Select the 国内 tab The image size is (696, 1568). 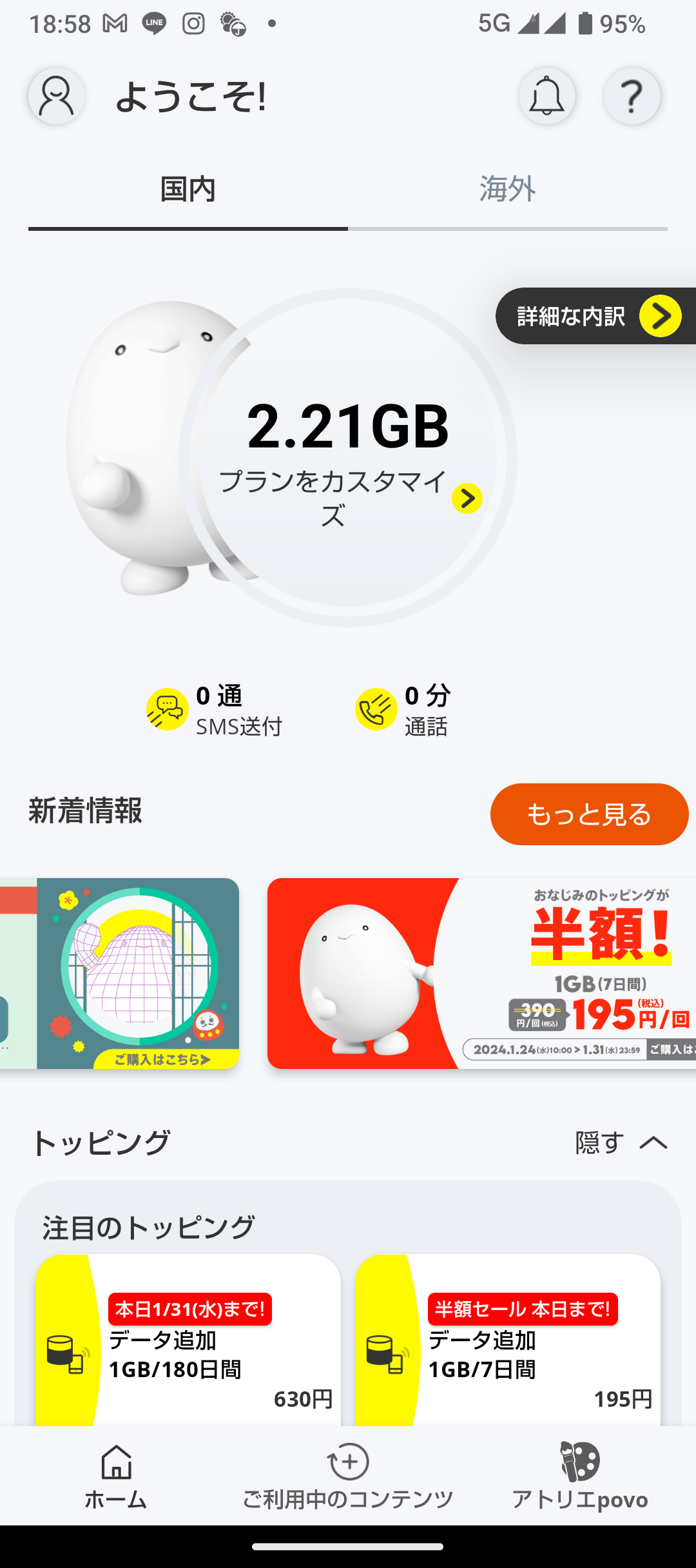188,190
